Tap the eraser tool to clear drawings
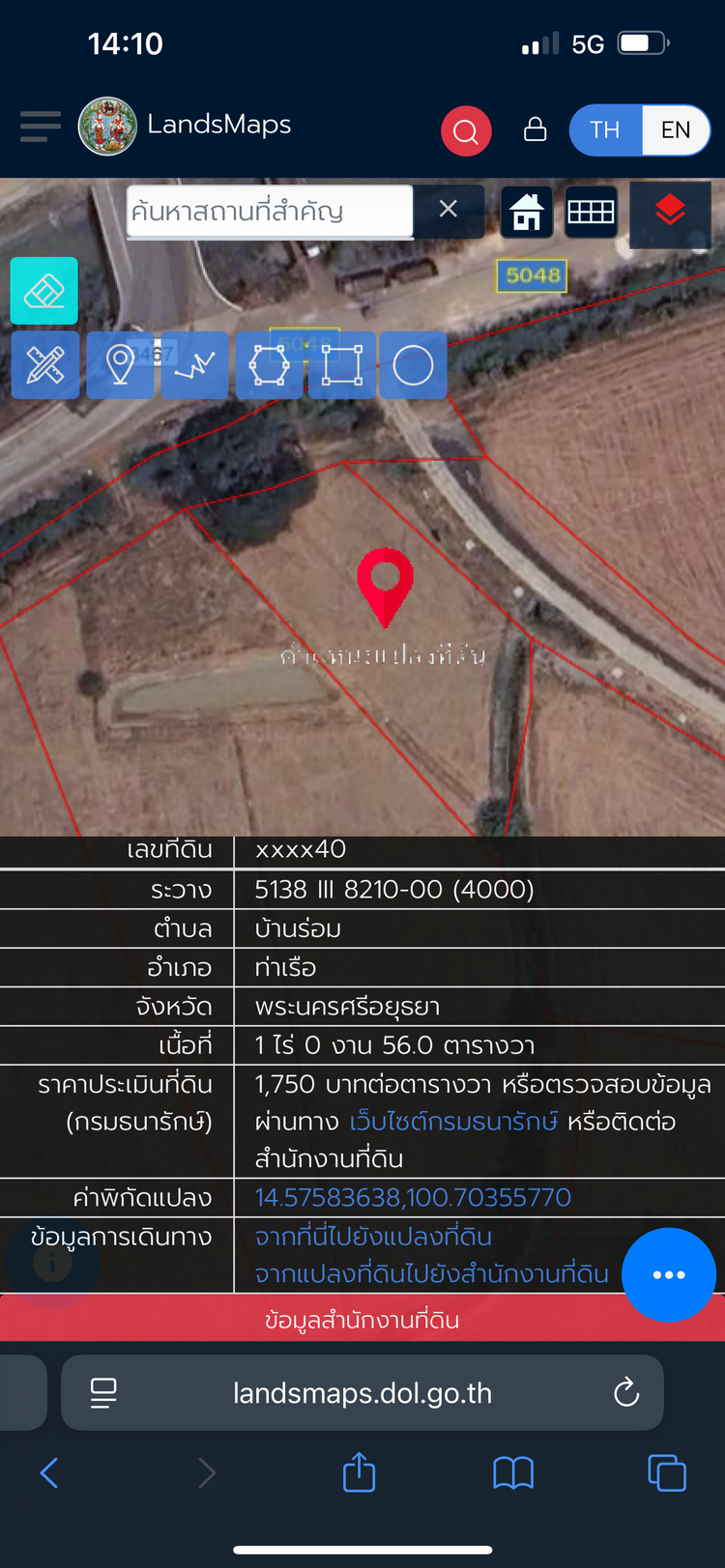 pos(44,291)
